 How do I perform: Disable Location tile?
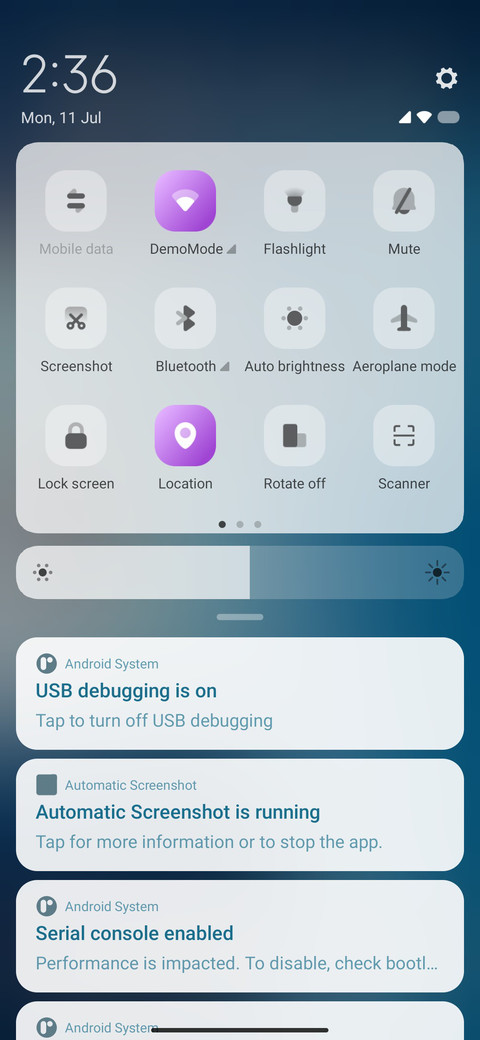[x=185, y=436]
